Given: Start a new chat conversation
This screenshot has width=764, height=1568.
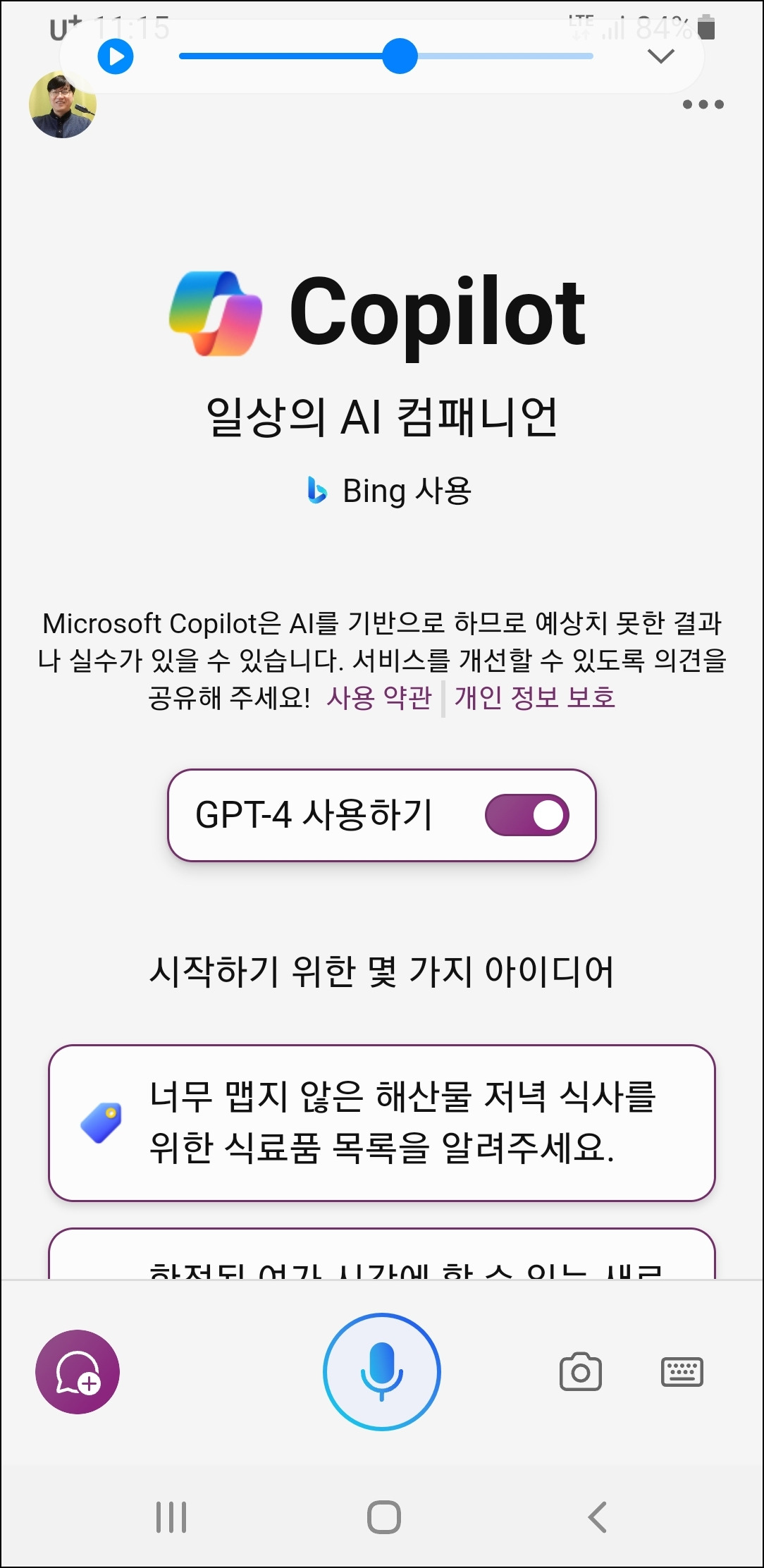Looking at the screenshot, I should point(78,1371).
